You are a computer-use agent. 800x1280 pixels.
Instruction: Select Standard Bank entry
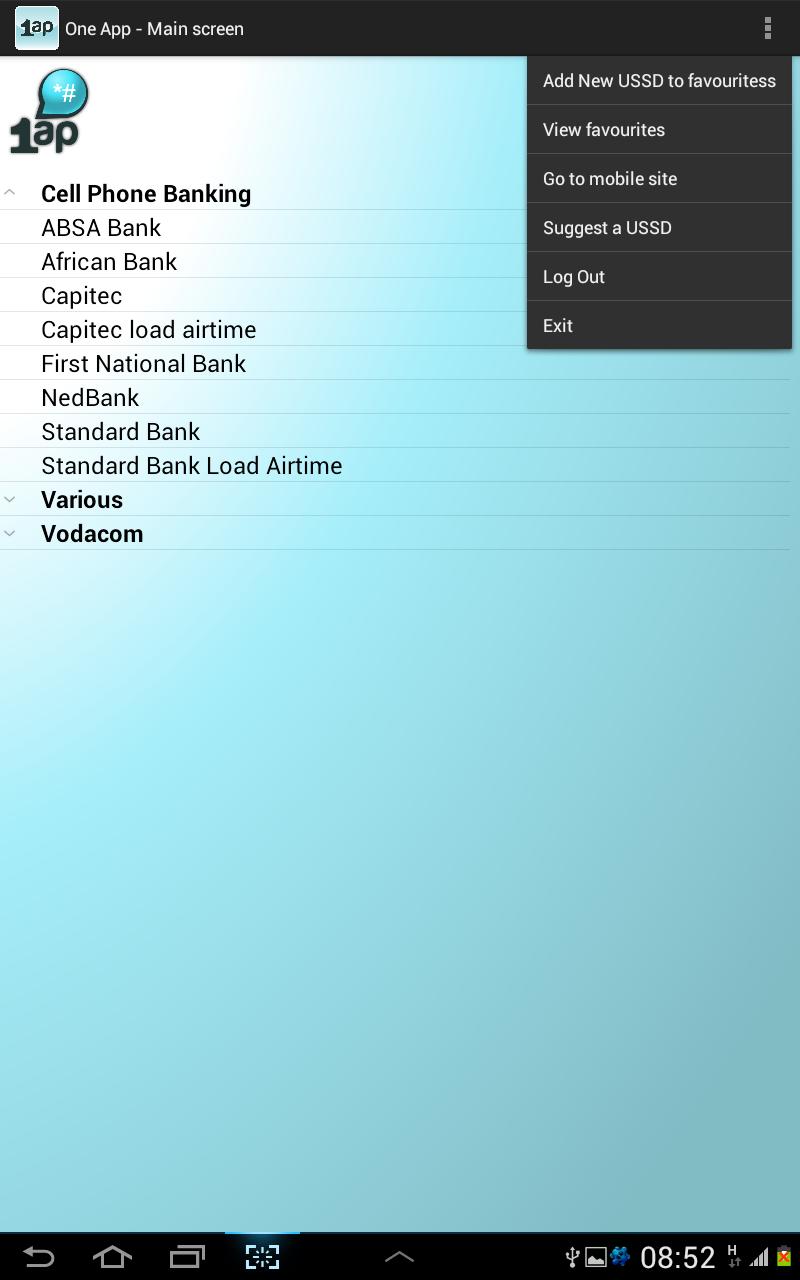coord(121,432)
